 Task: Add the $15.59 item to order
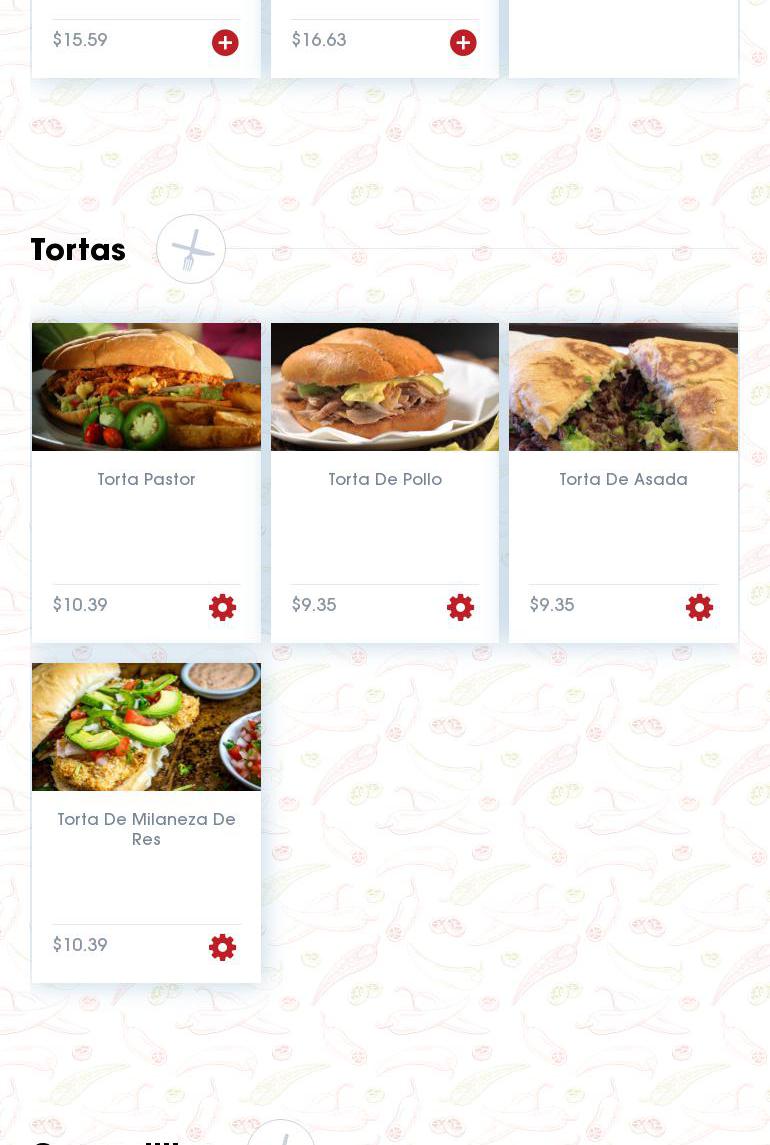(x=225, y=43)
